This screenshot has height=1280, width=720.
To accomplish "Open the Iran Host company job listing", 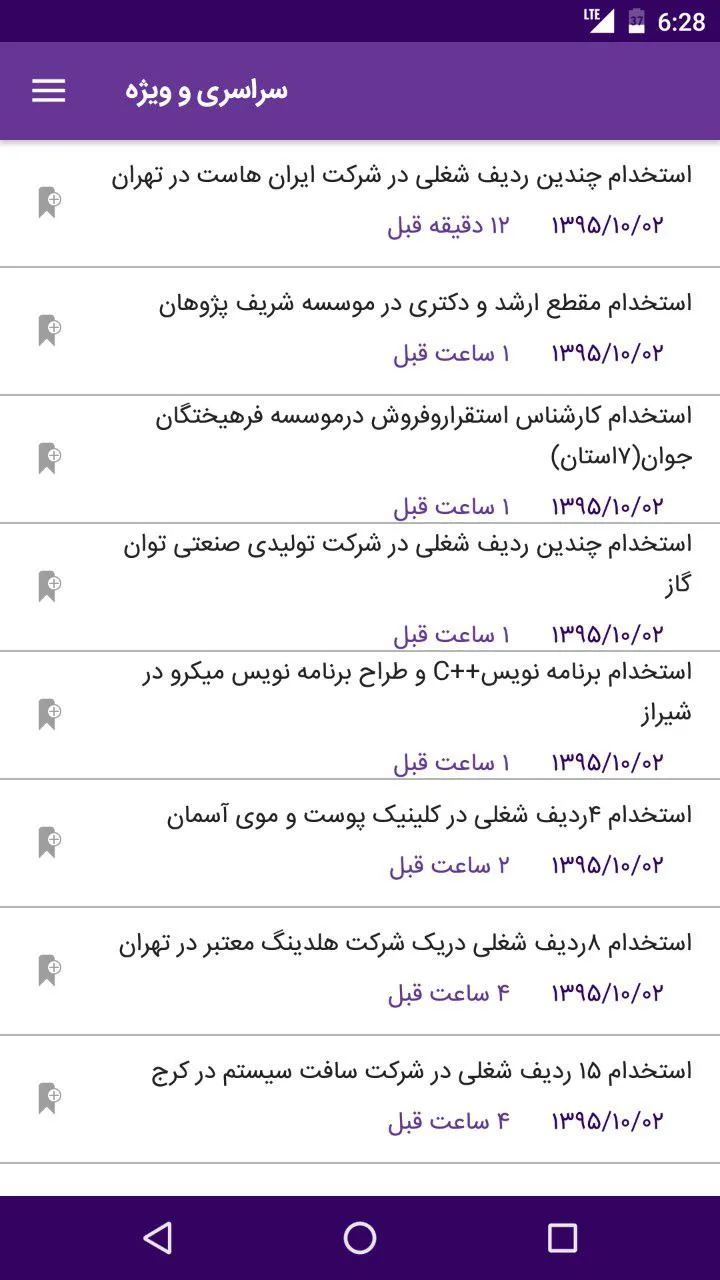I will tap(360, 203).
